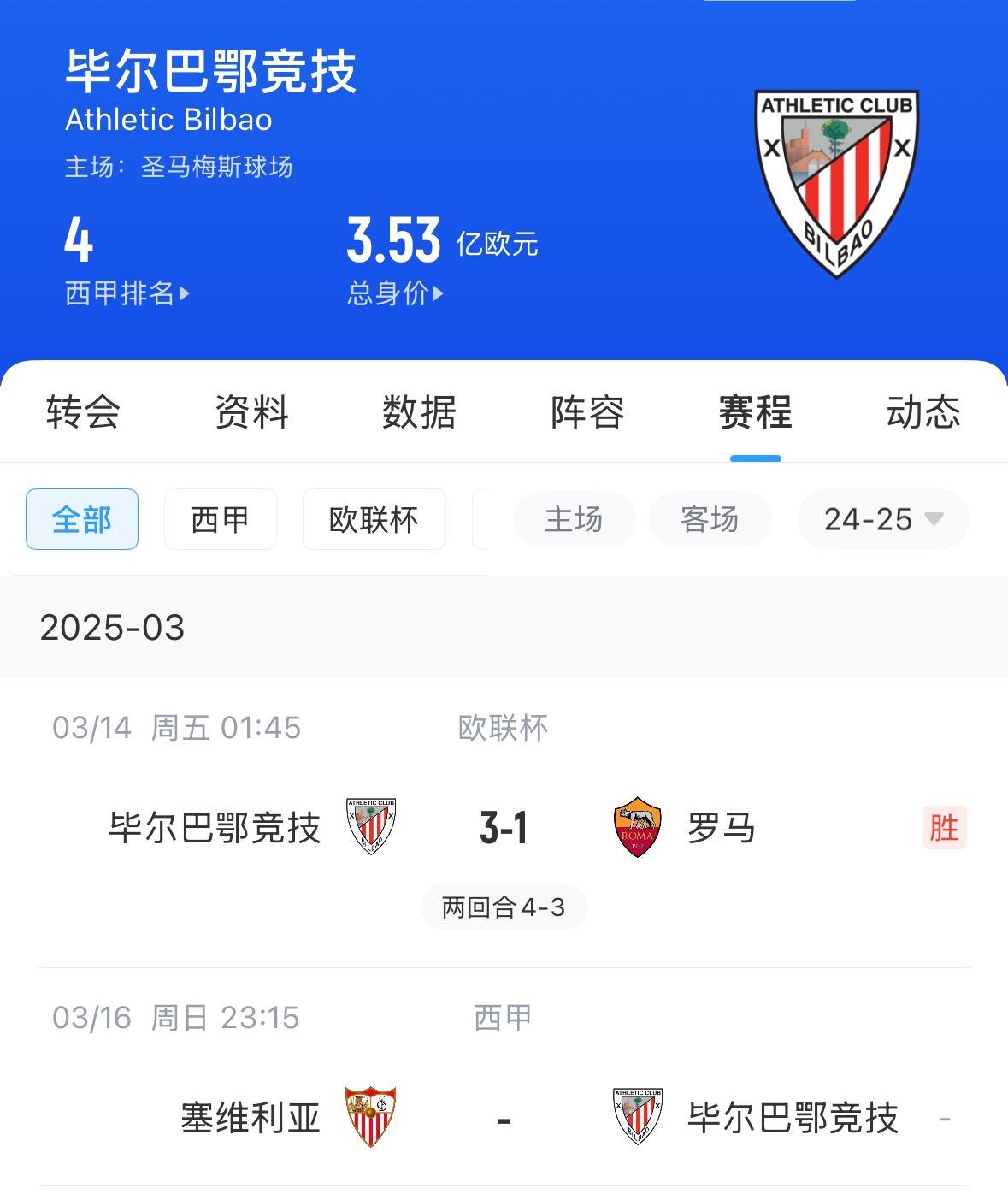
Task: Open the 3-1 match against 罗马
Action: point(504,828)
